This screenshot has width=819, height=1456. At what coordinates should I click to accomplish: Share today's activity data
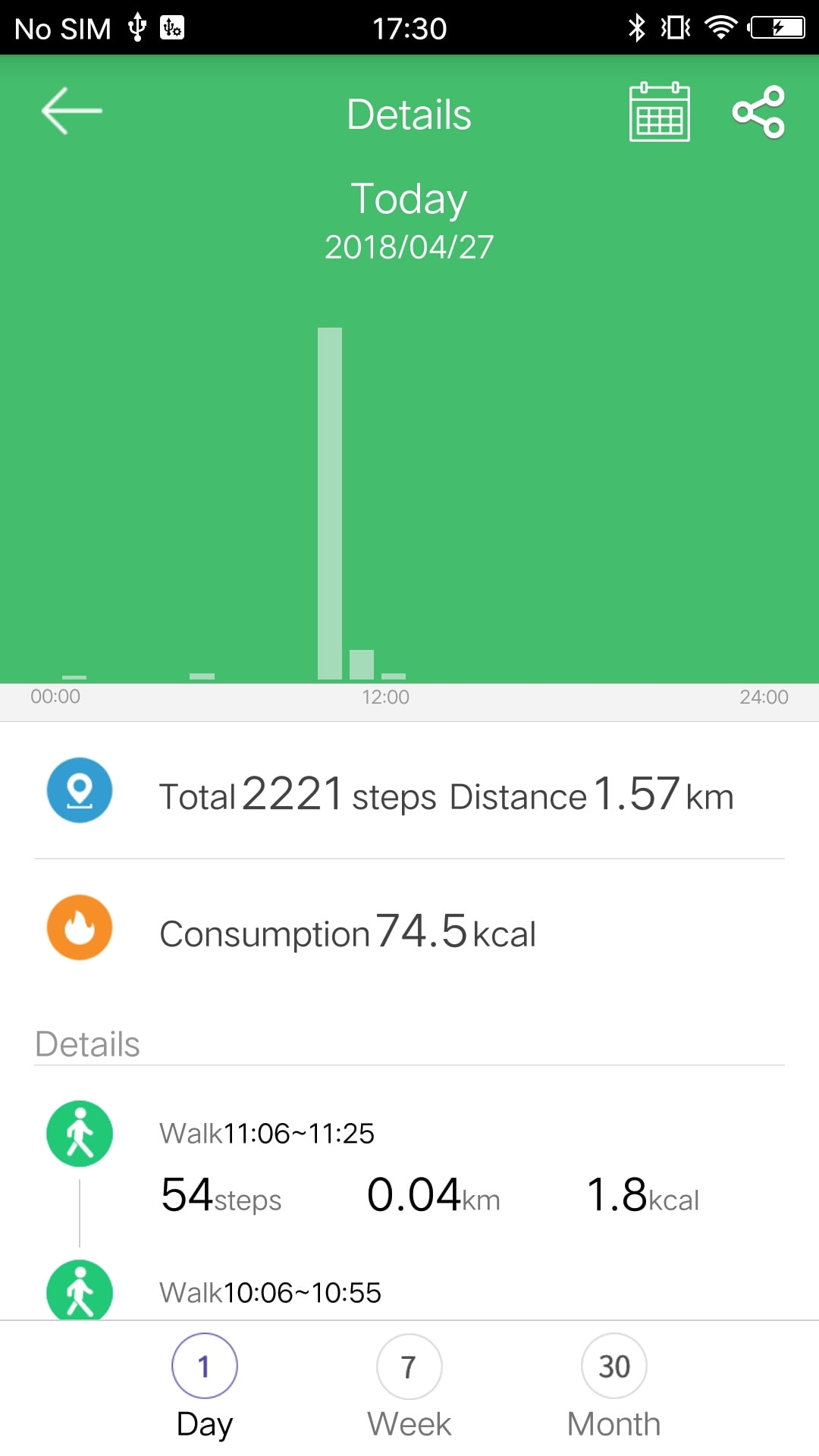click(x=760, y=112)
